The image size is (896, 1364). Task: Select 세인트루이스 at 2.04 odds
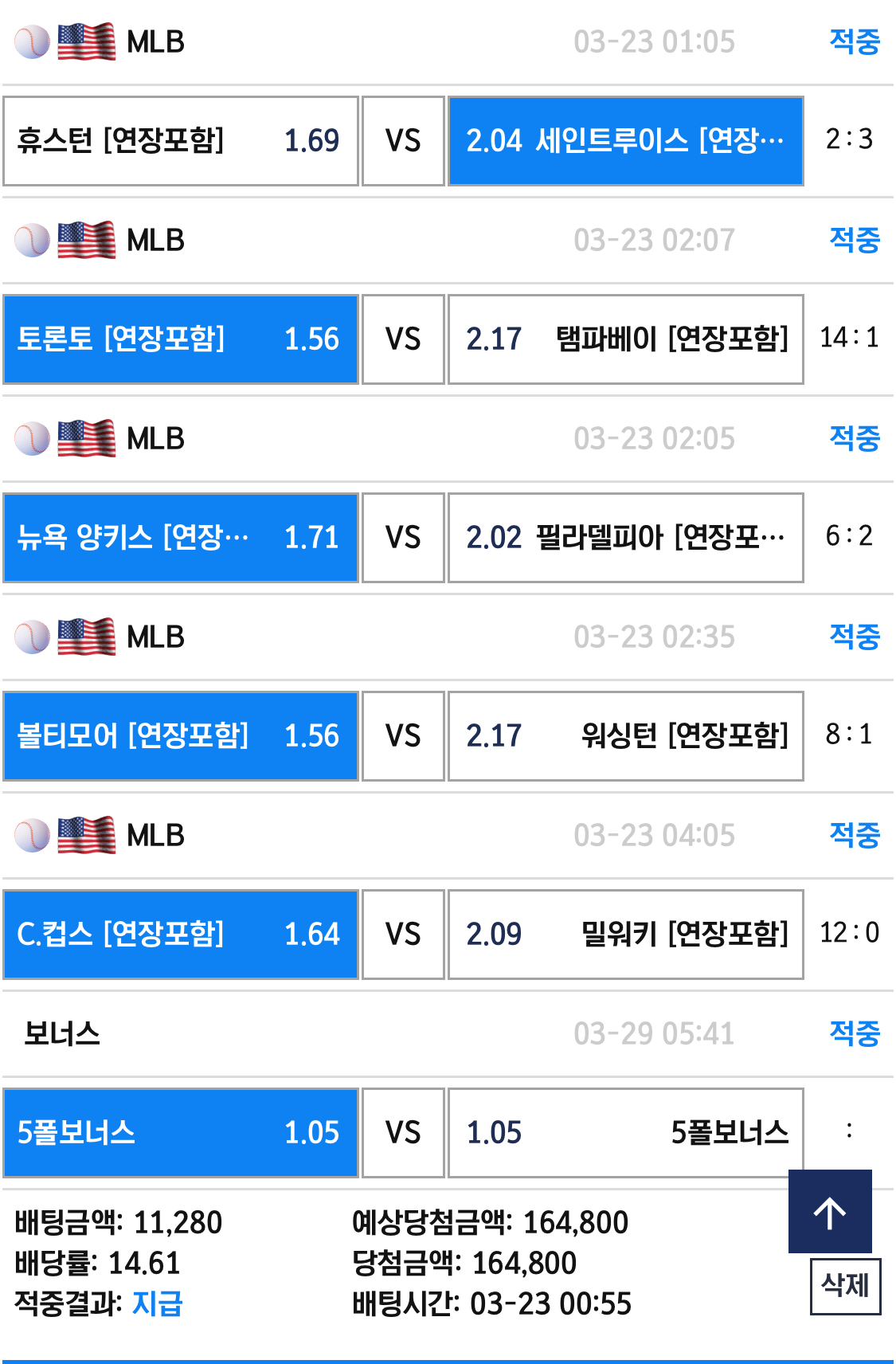pos(626,141)
